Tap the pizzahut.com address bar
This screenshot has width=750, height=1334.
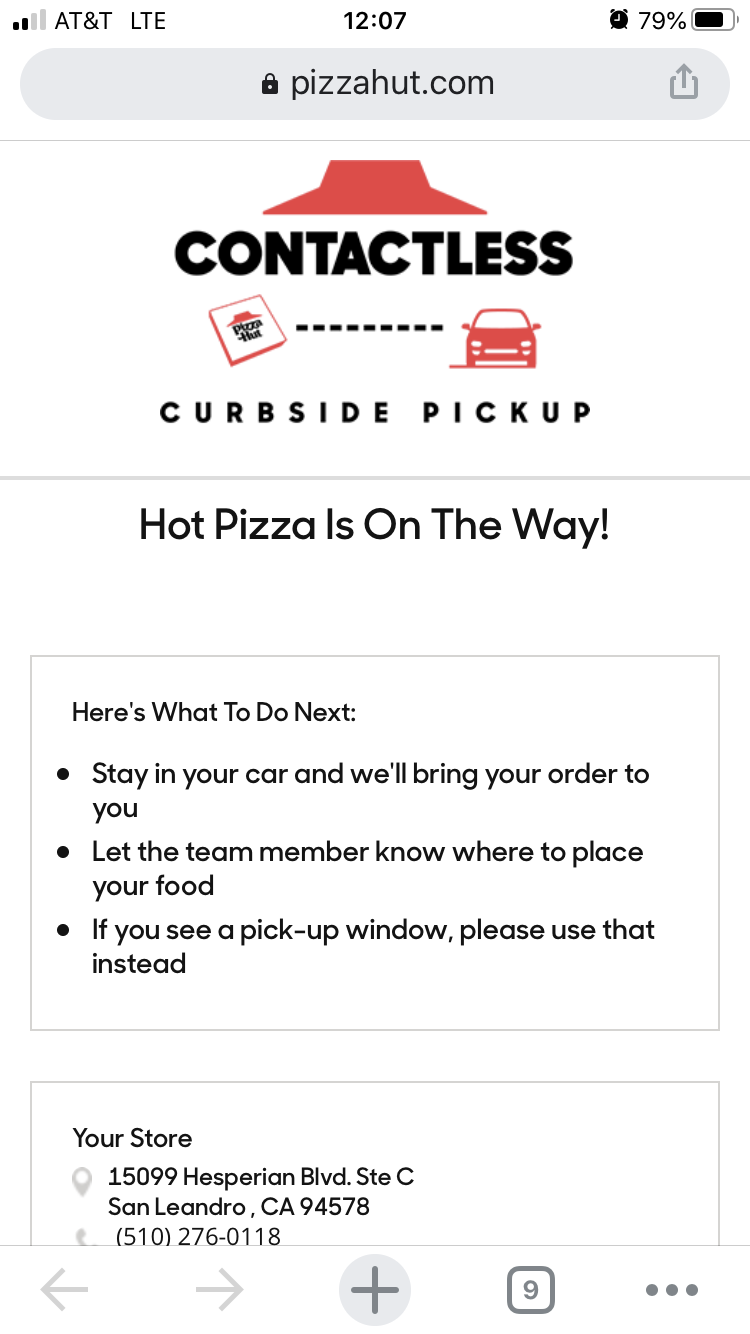[375, 83]
